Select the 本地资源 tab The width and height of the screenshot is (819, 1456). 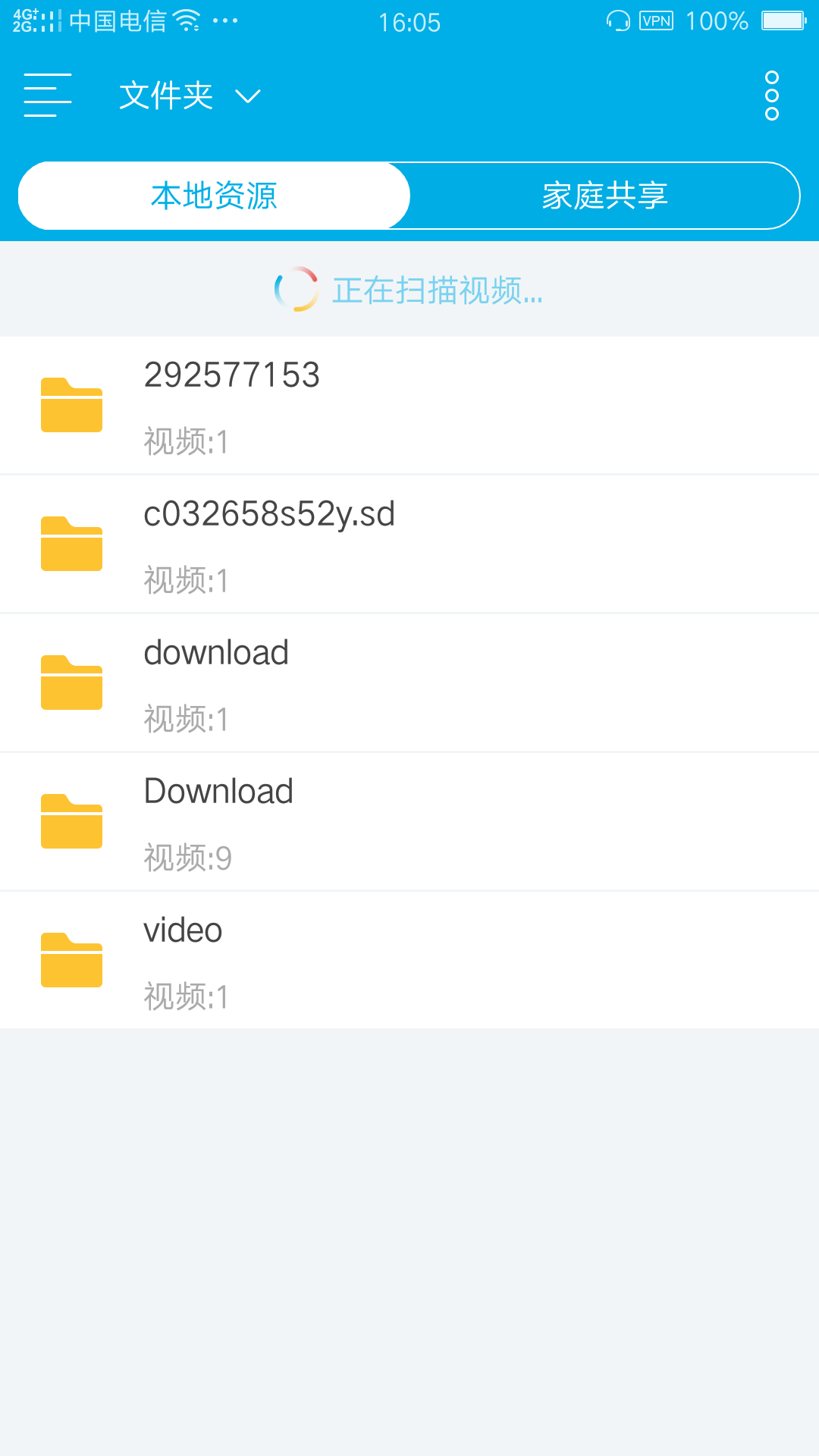click(215, 195)
